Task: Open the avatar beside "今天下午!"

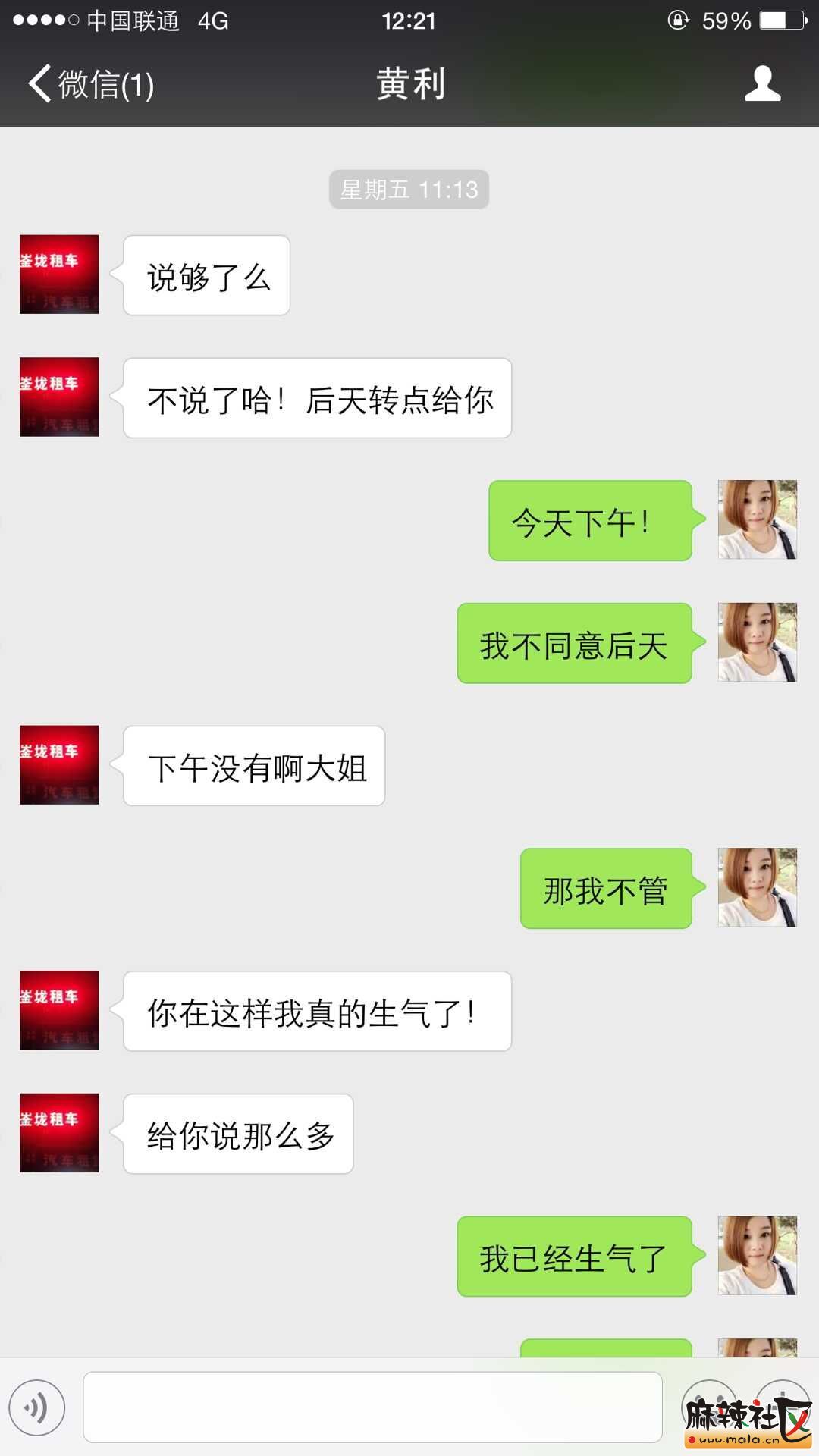Action: (757, 519)
